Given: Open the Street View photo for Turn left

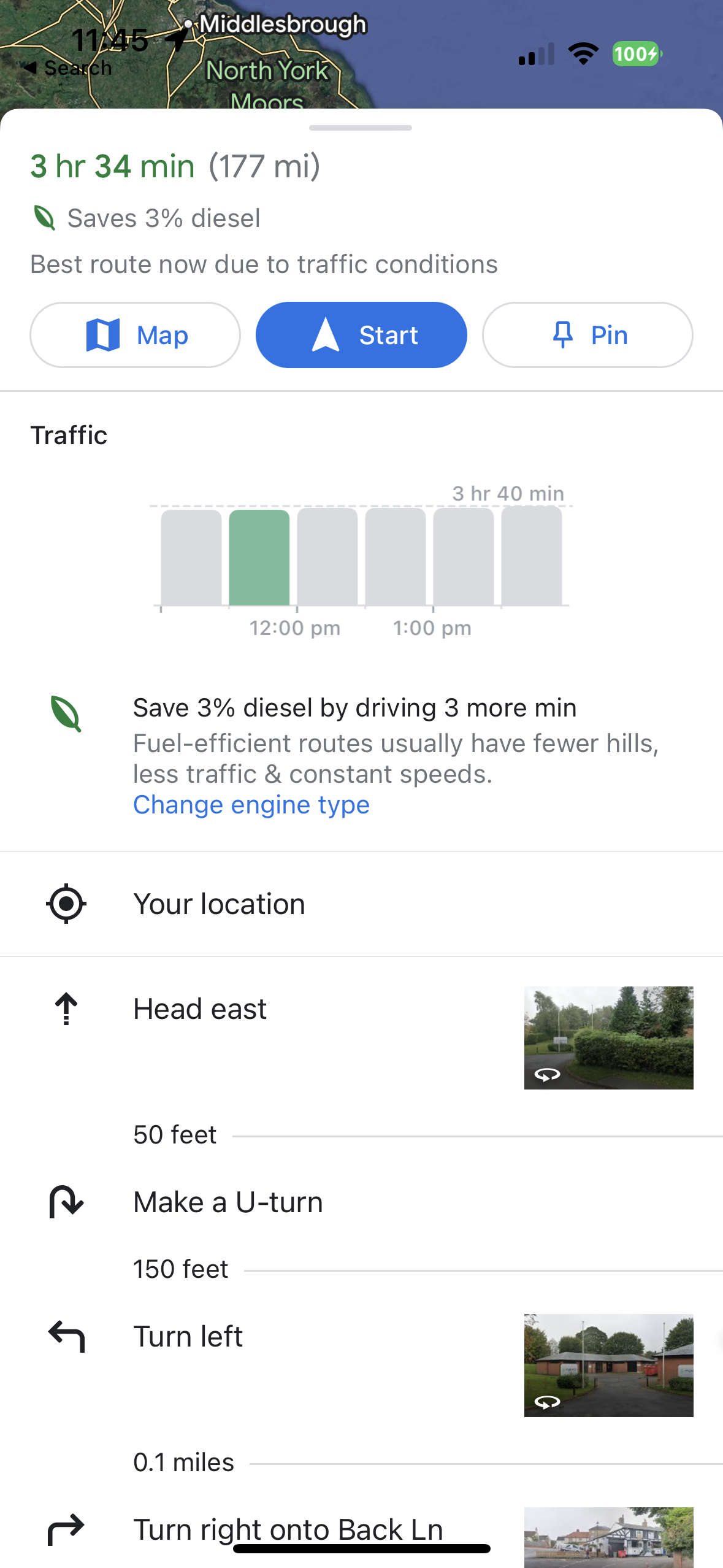Looking at the screenshot, I should coord(608,1365).
